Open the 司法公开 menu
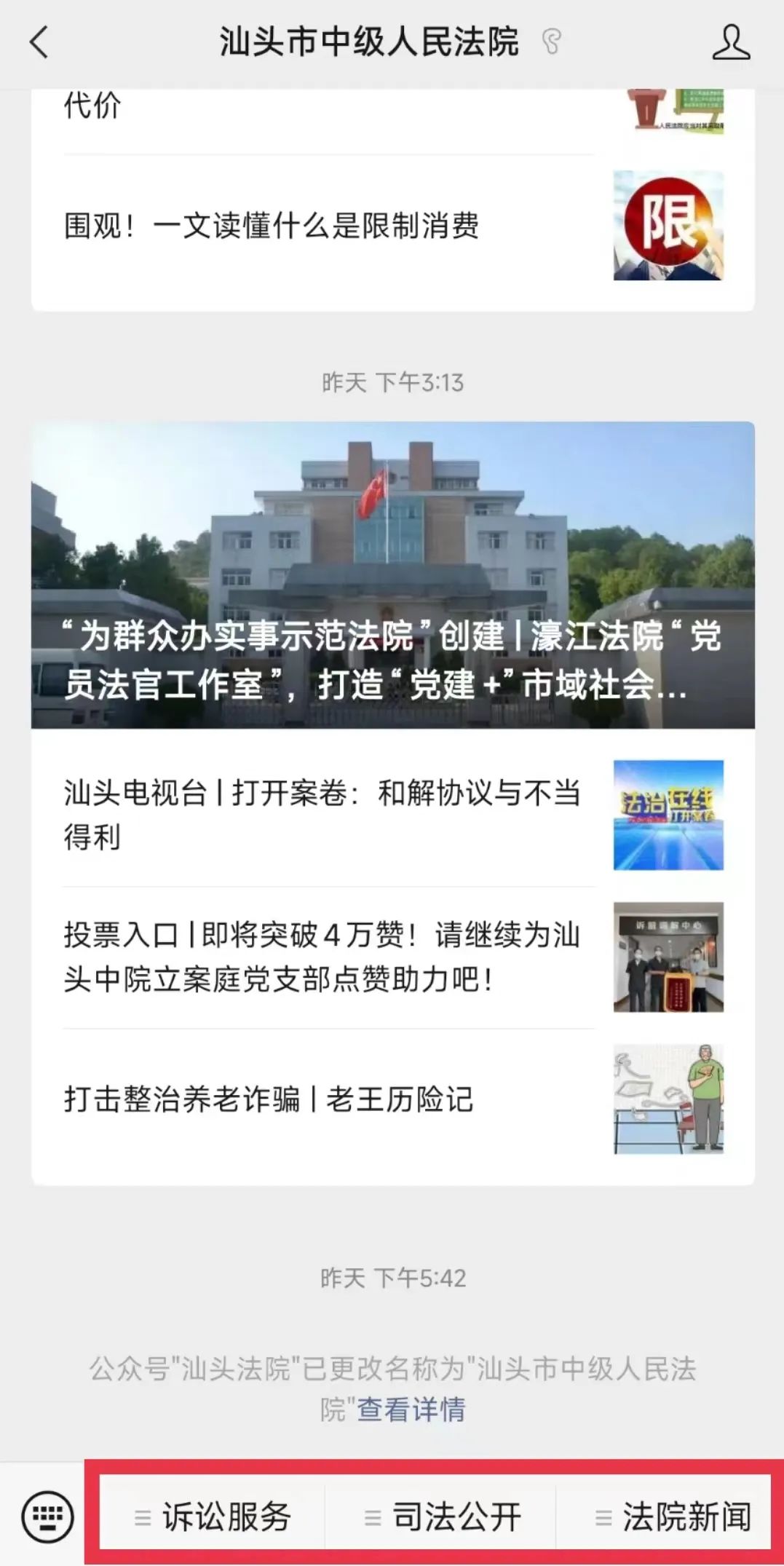 (443, 1517)
